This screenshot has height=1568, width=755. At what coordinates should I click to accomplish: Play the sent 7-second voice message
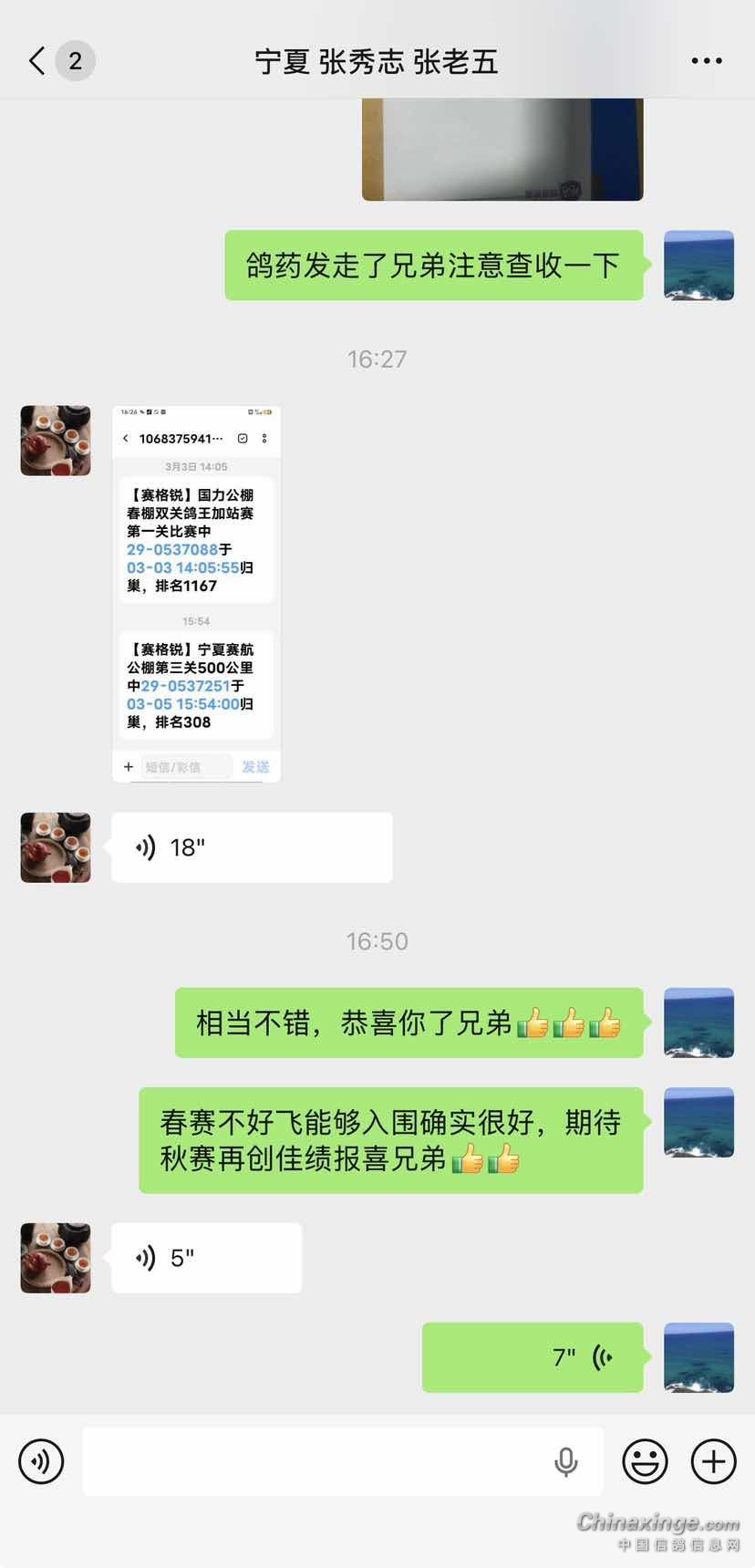533,1357
